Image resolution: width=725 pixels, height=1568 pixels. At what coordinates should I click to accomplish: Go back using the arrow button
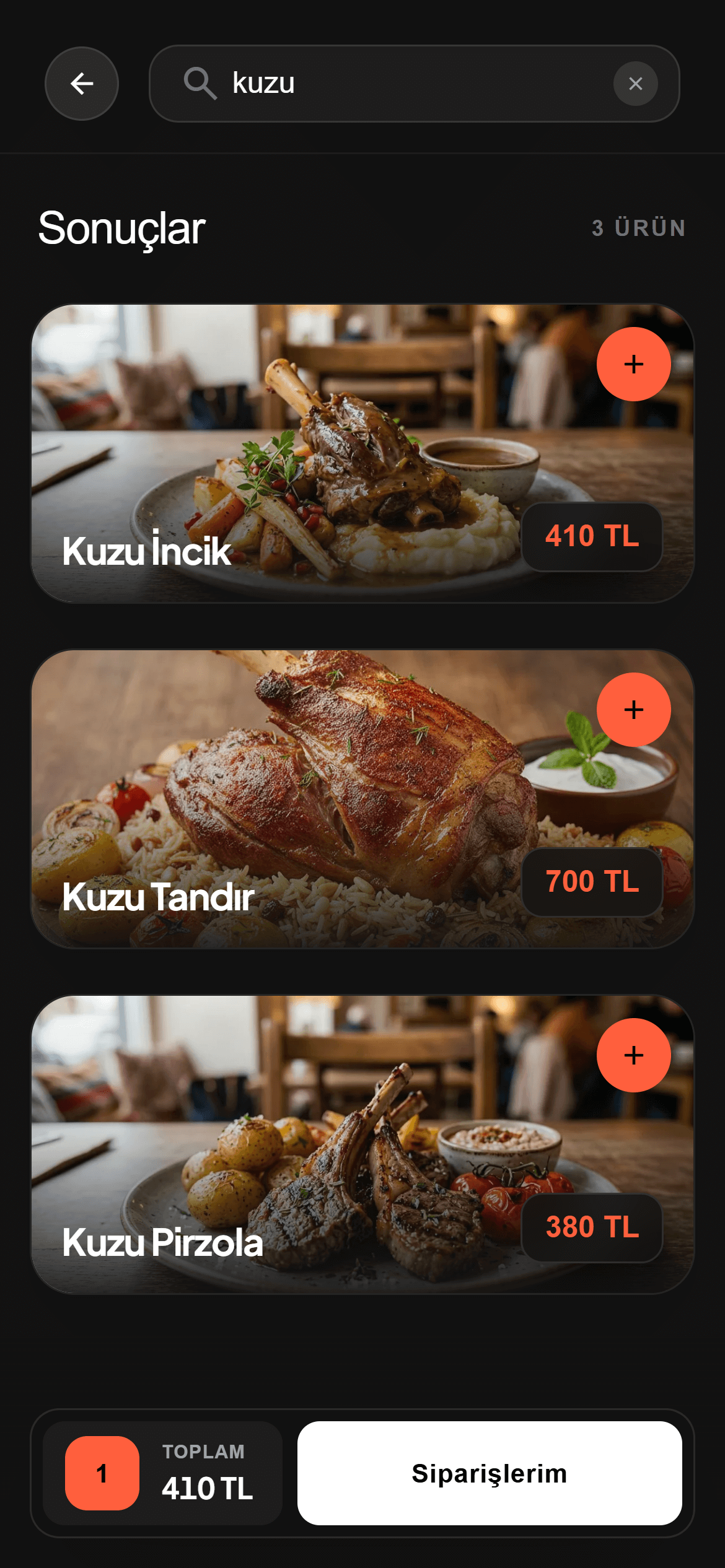(82, 84)
